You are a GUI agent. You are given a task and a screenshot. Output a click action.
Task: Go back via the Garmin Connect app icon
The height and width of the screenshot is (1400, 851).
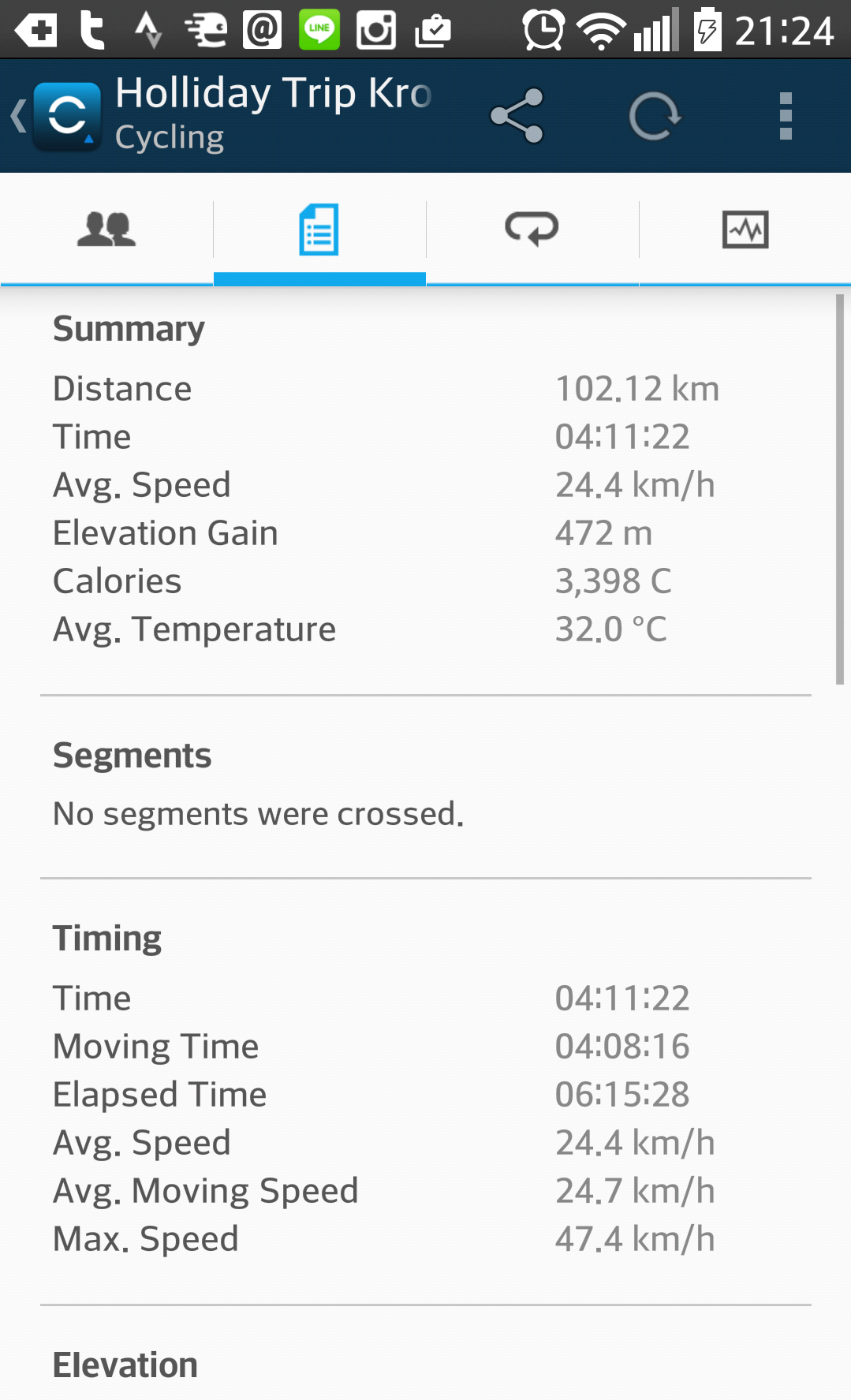pos(57,117)
